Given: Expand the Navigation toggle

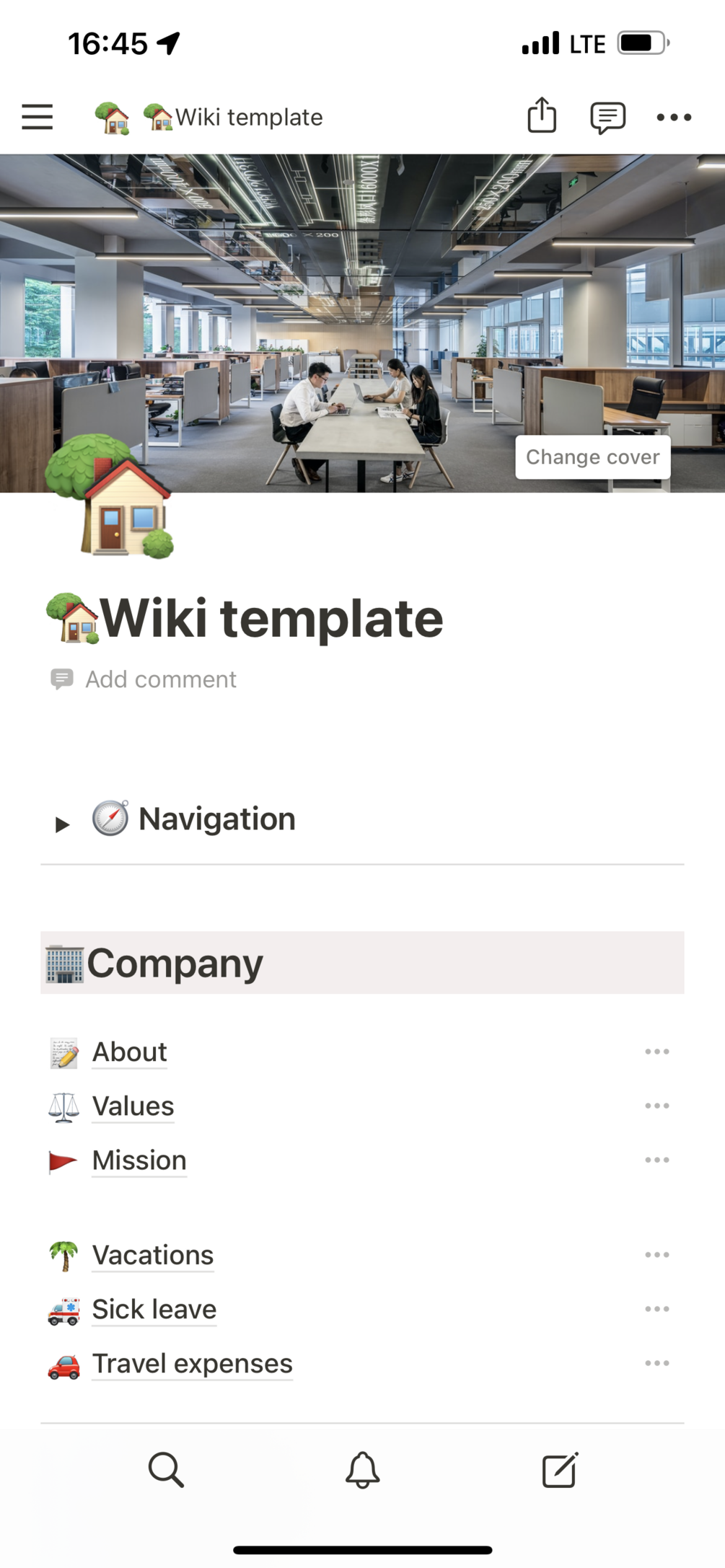Looking at the screenshot, I should pos(62,824).
